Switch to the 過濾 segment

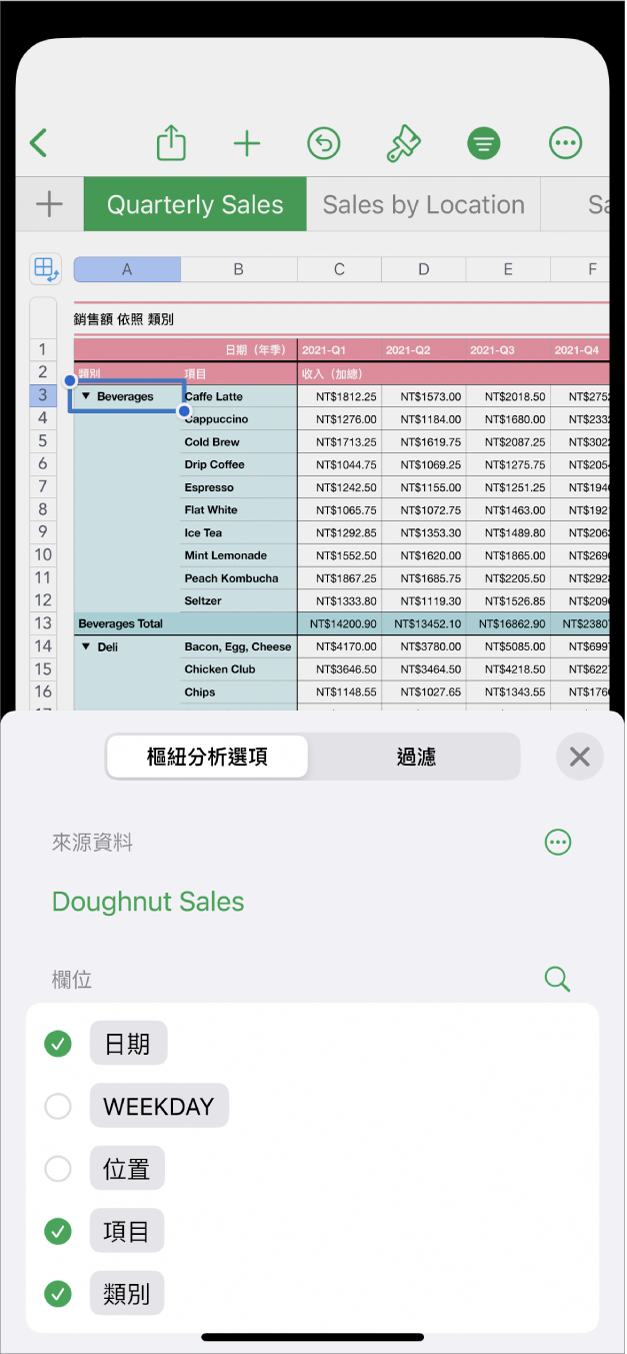click(x=415, y=757)
